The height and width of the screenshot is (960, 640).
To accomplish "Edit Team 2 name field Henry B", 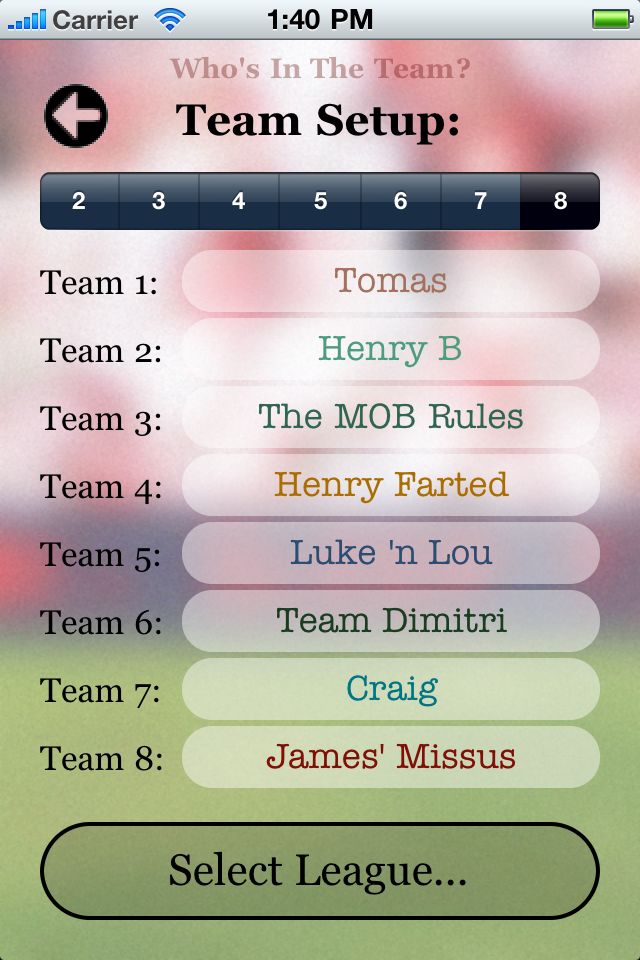I will click(391, 349).
